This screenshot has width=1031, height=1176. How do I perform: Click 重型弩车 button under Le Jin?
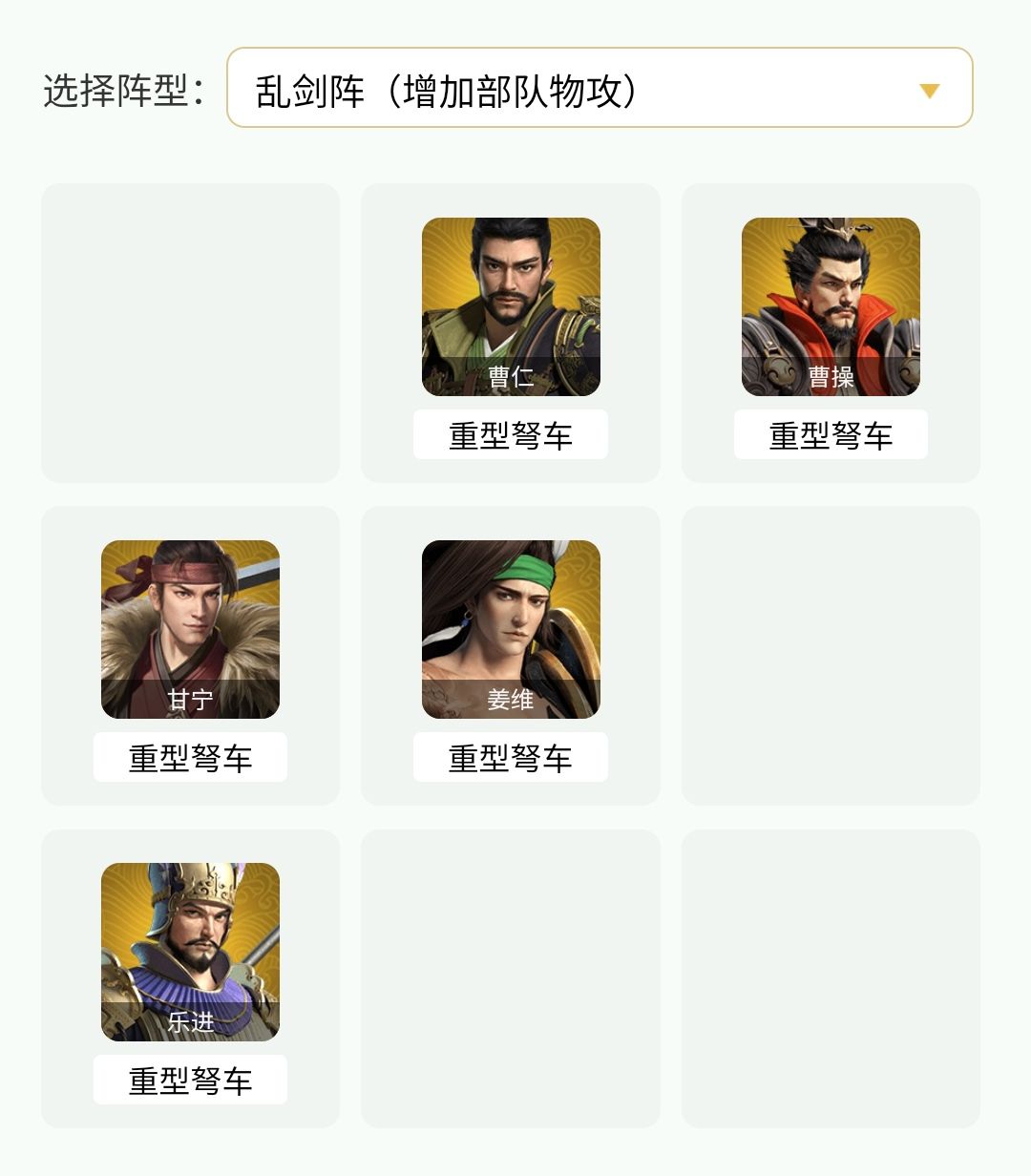pos(190,1079)
